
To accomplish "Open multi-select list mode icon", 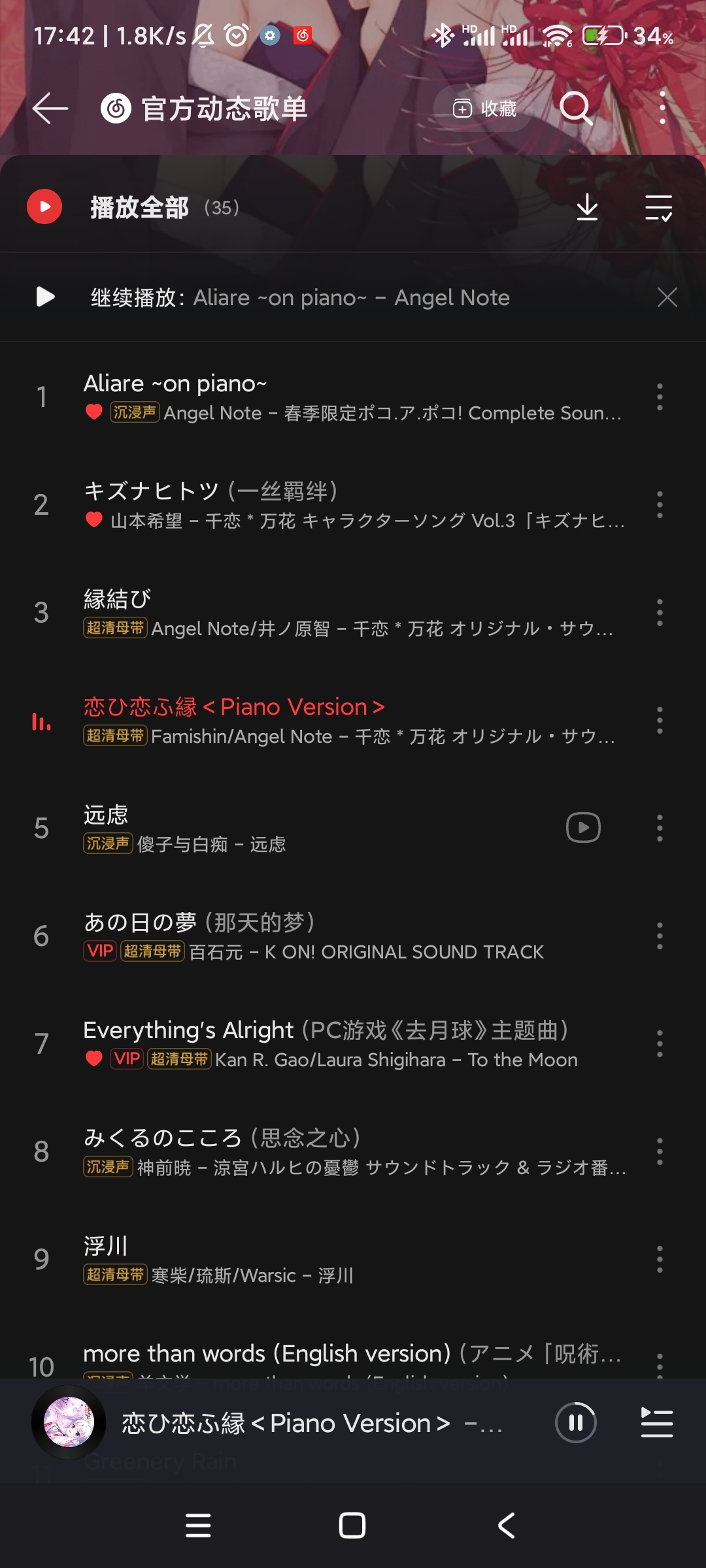I will coord(658,208).
